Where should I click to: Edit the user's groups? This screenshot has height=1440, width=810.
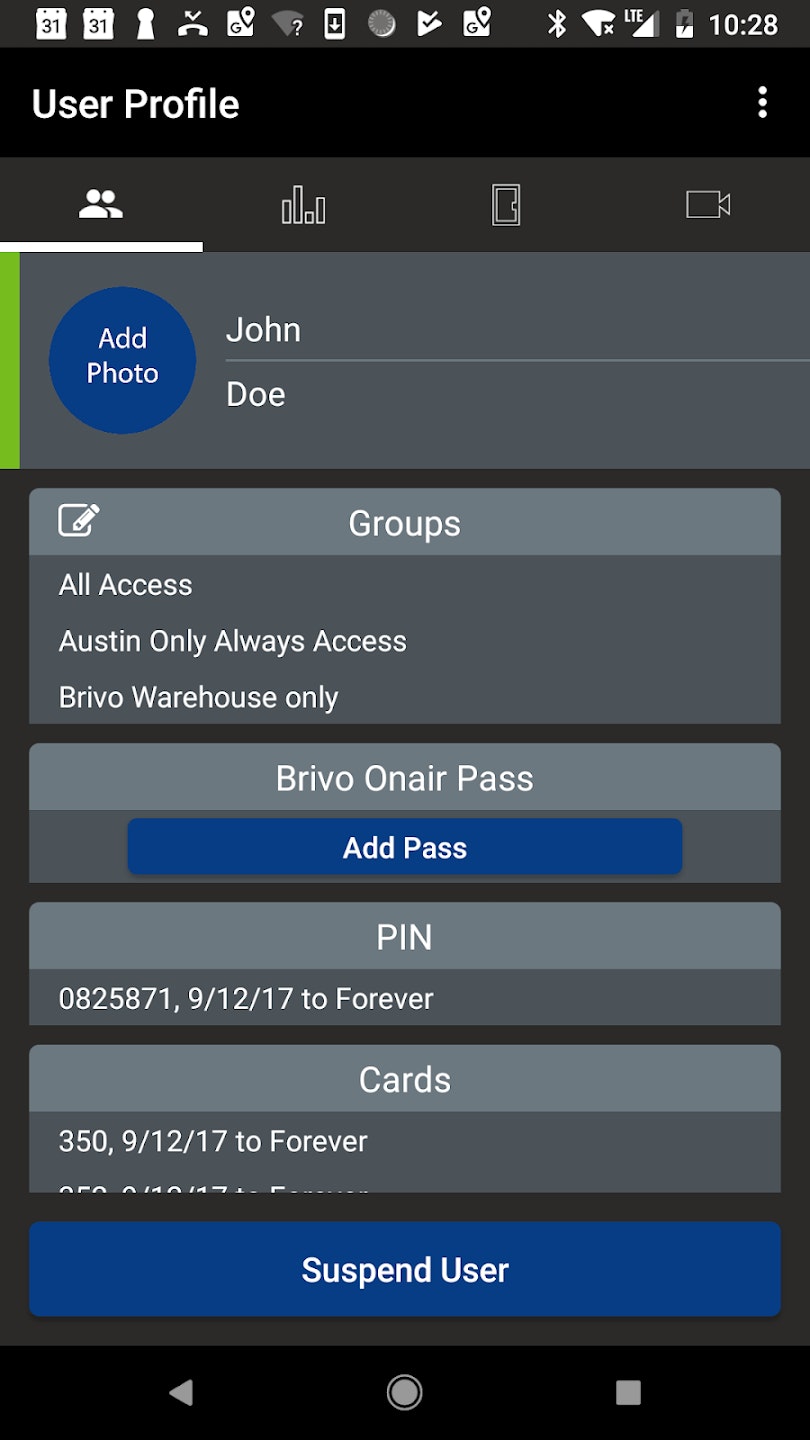(79, 521)
